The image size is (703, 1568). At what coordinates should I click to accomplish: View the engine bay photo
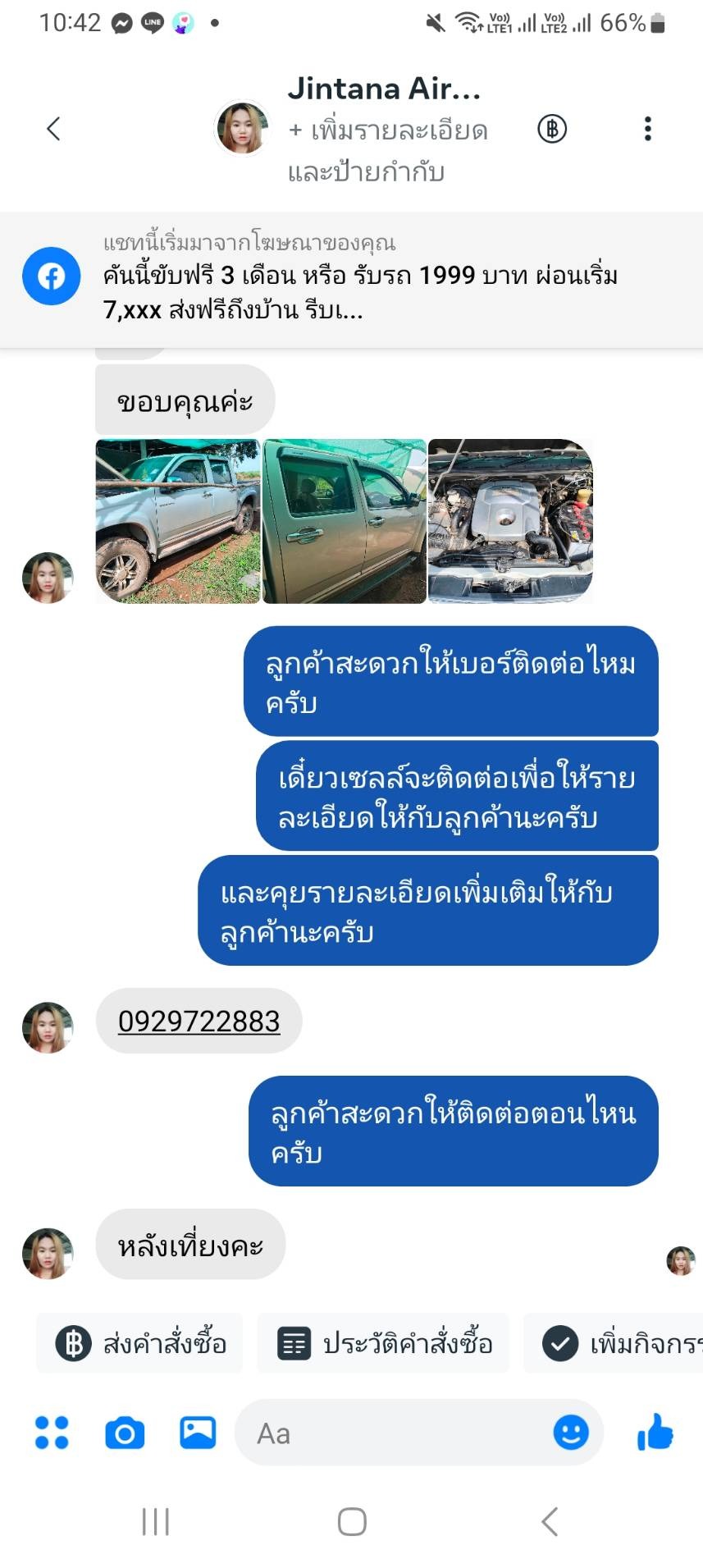tap(510, 522)
